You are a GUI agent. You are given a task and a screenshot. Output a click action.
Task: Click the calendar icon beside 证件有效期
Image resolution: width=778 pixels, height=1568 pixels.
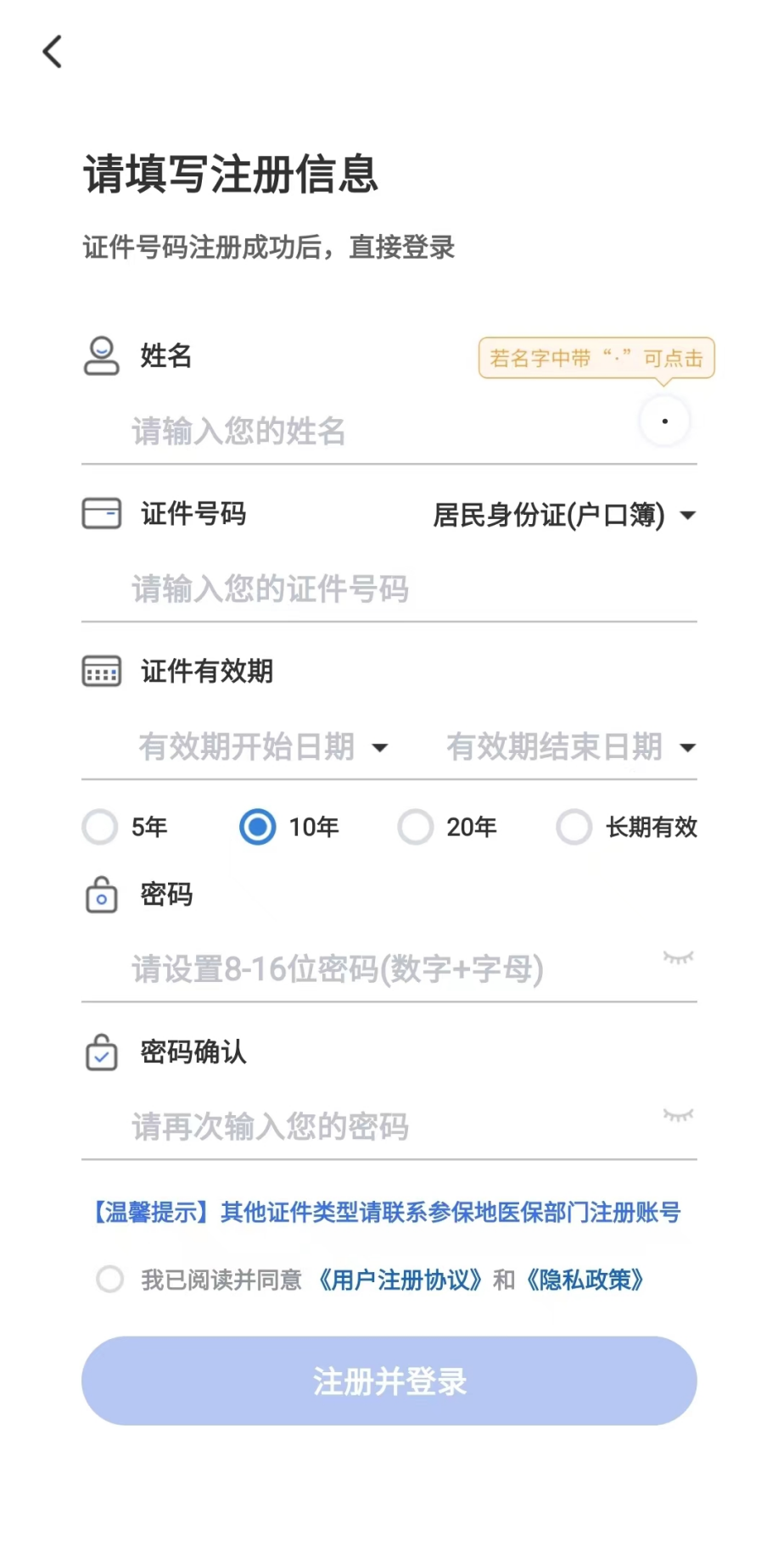[x=100, y=671]
